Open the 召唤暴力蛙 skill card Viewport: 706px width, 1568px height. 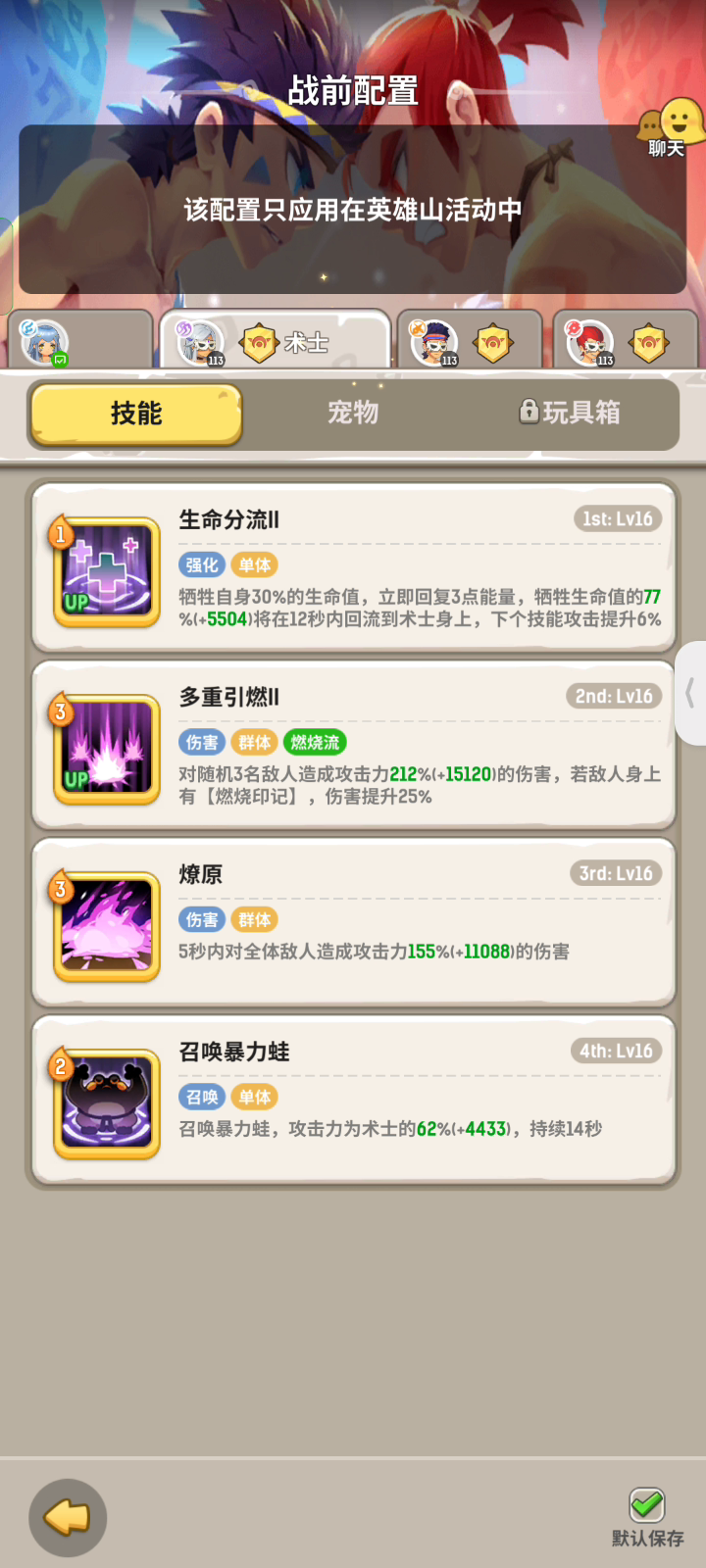tap(354, 1101)
